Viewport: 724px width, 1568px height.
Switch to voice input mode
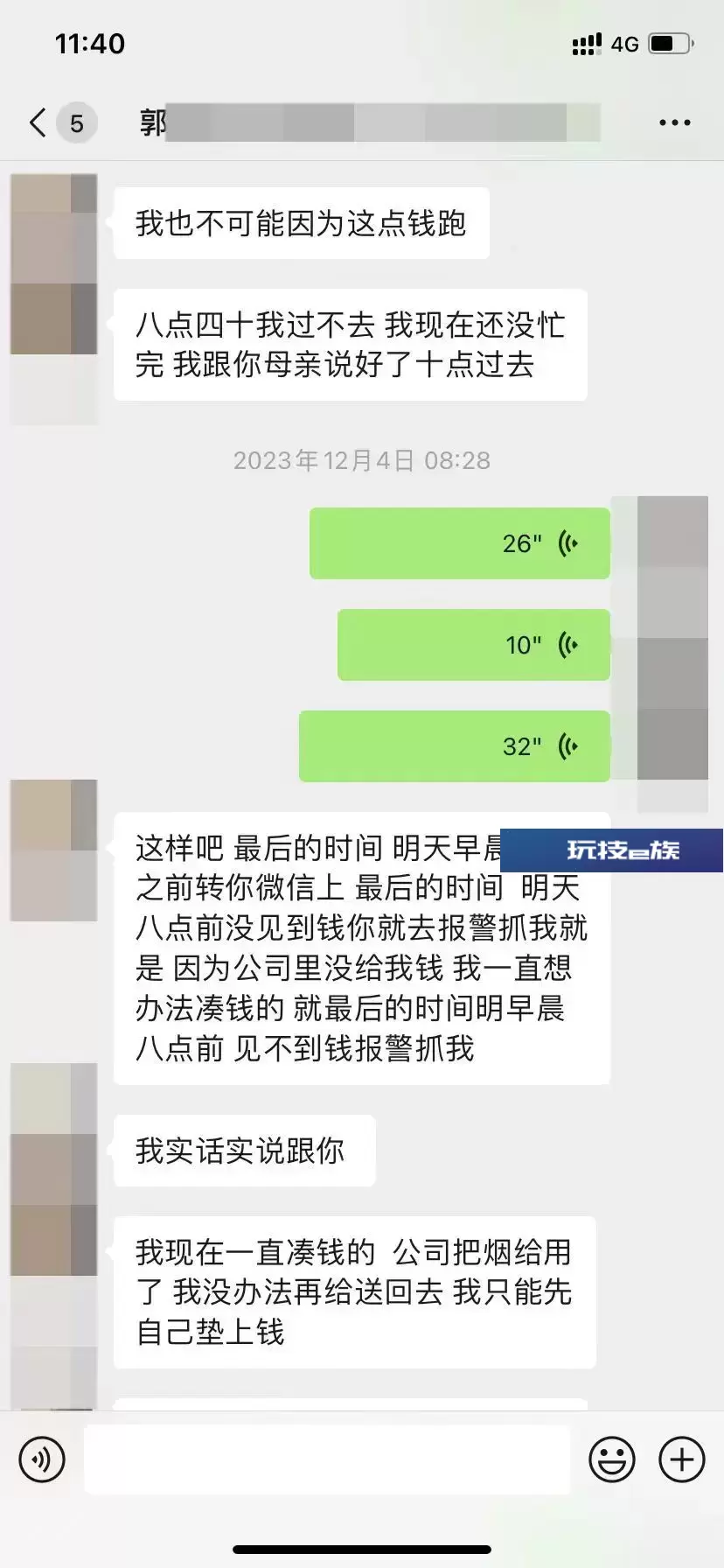click(42, 1459)
